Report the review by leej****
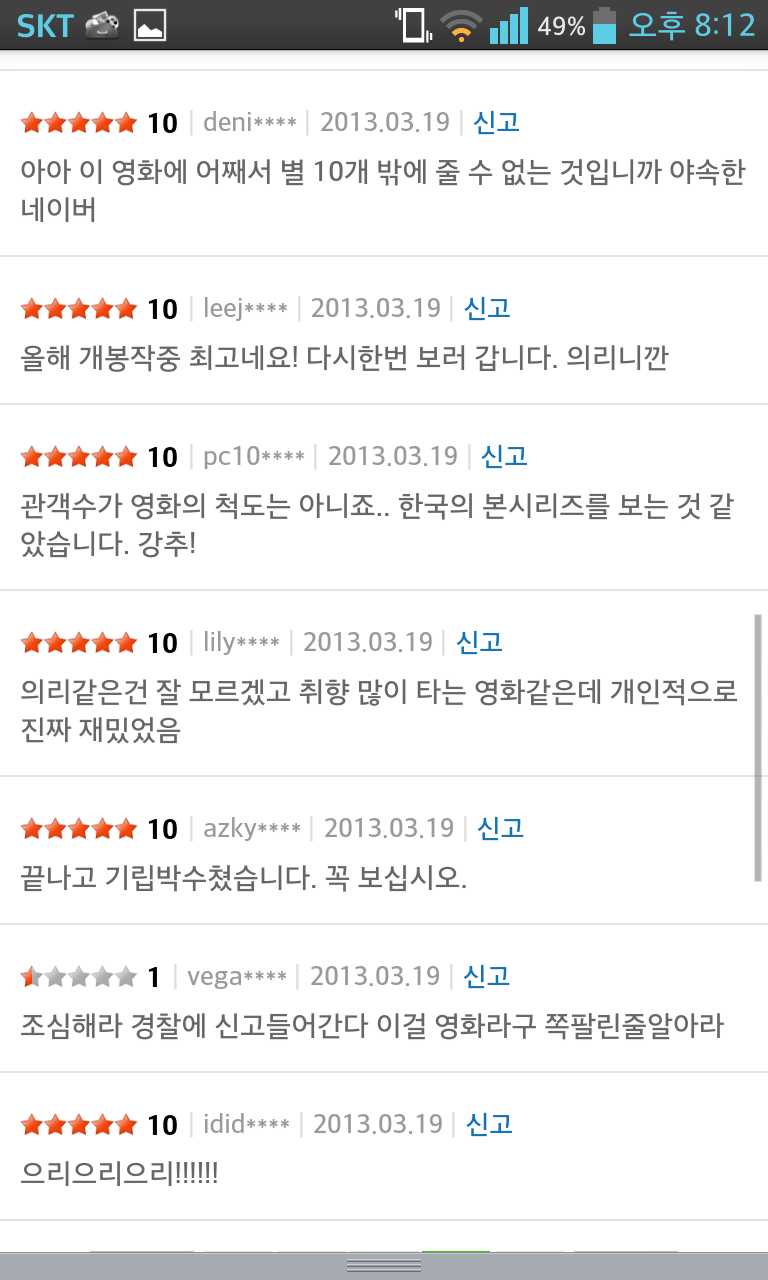Viewport: 768px width, 1280px height. [487, 308]
